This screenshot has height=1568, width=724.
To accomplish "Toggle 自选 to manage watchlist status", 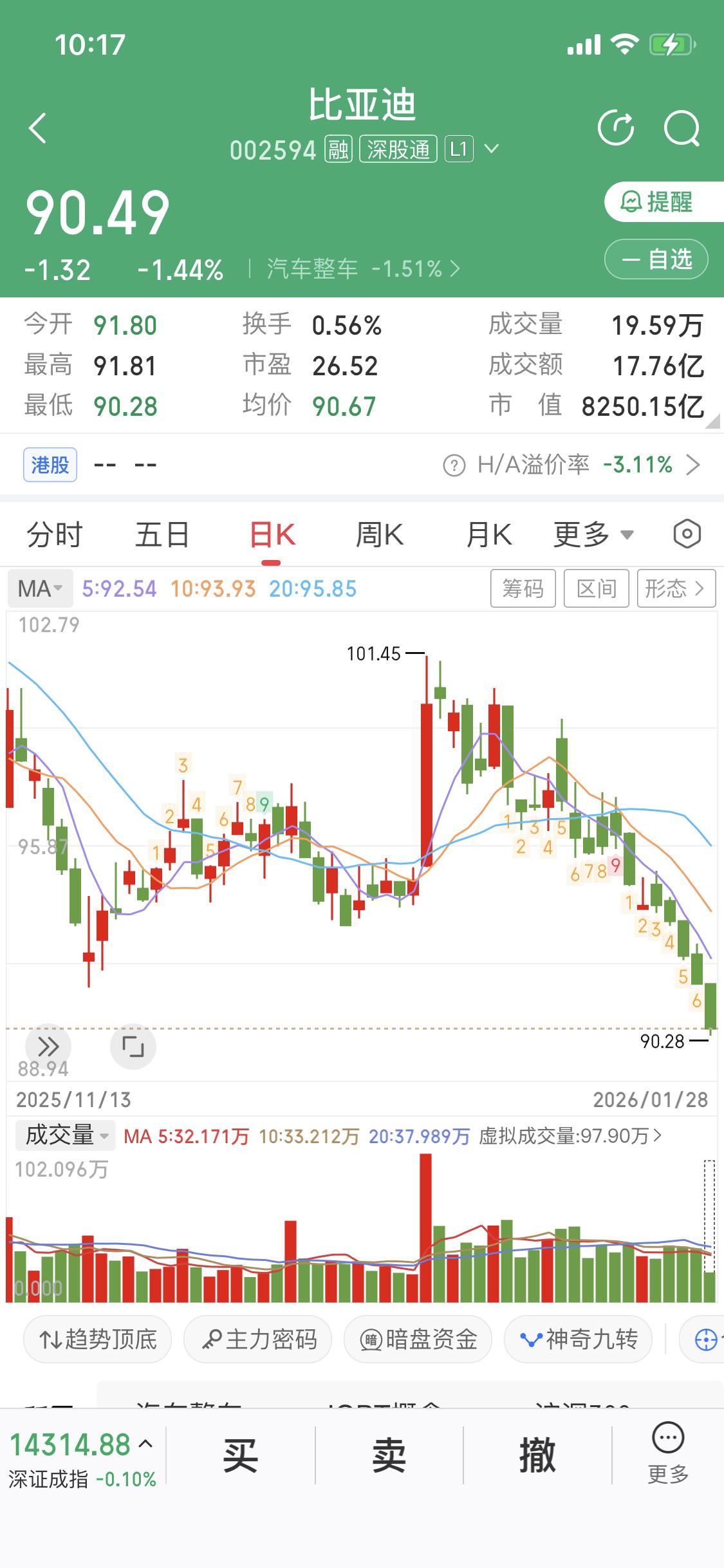I will pos(656,259).
